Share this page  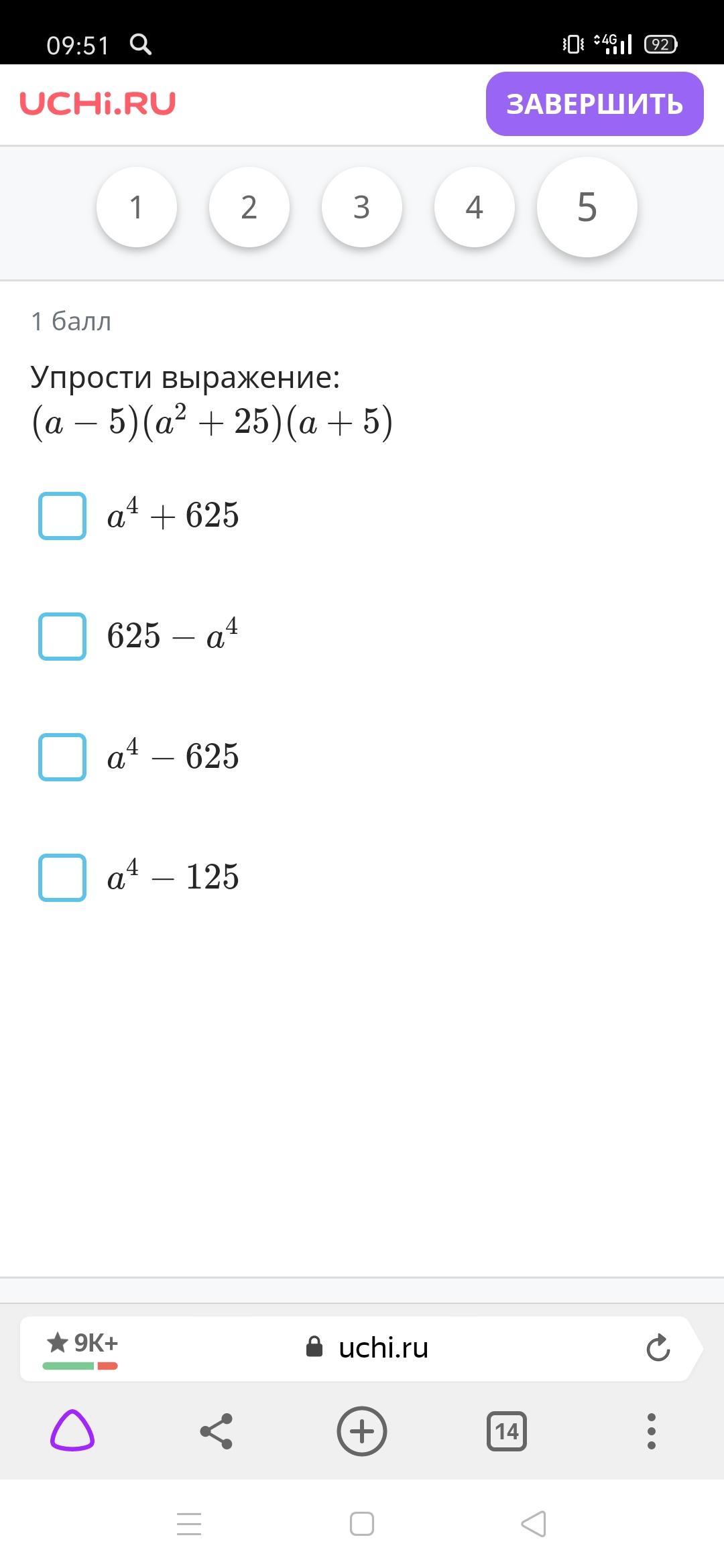coord(217,1432)
